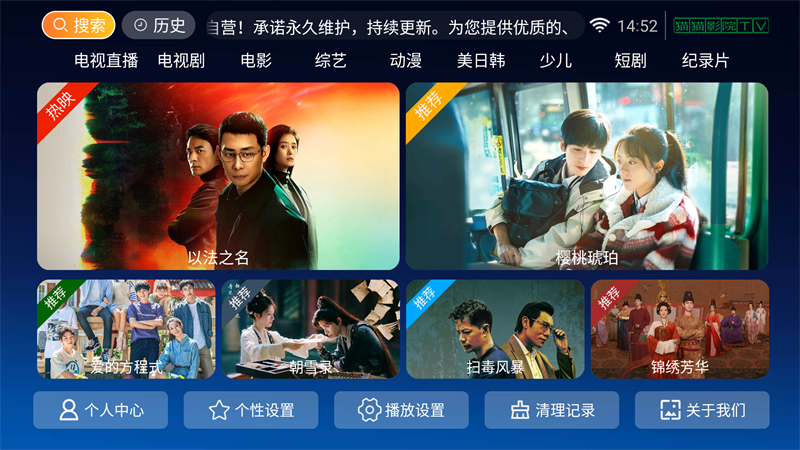The image size is (800, 450).
Task: Select the 电影 category tab
Action: click(256, 61)
